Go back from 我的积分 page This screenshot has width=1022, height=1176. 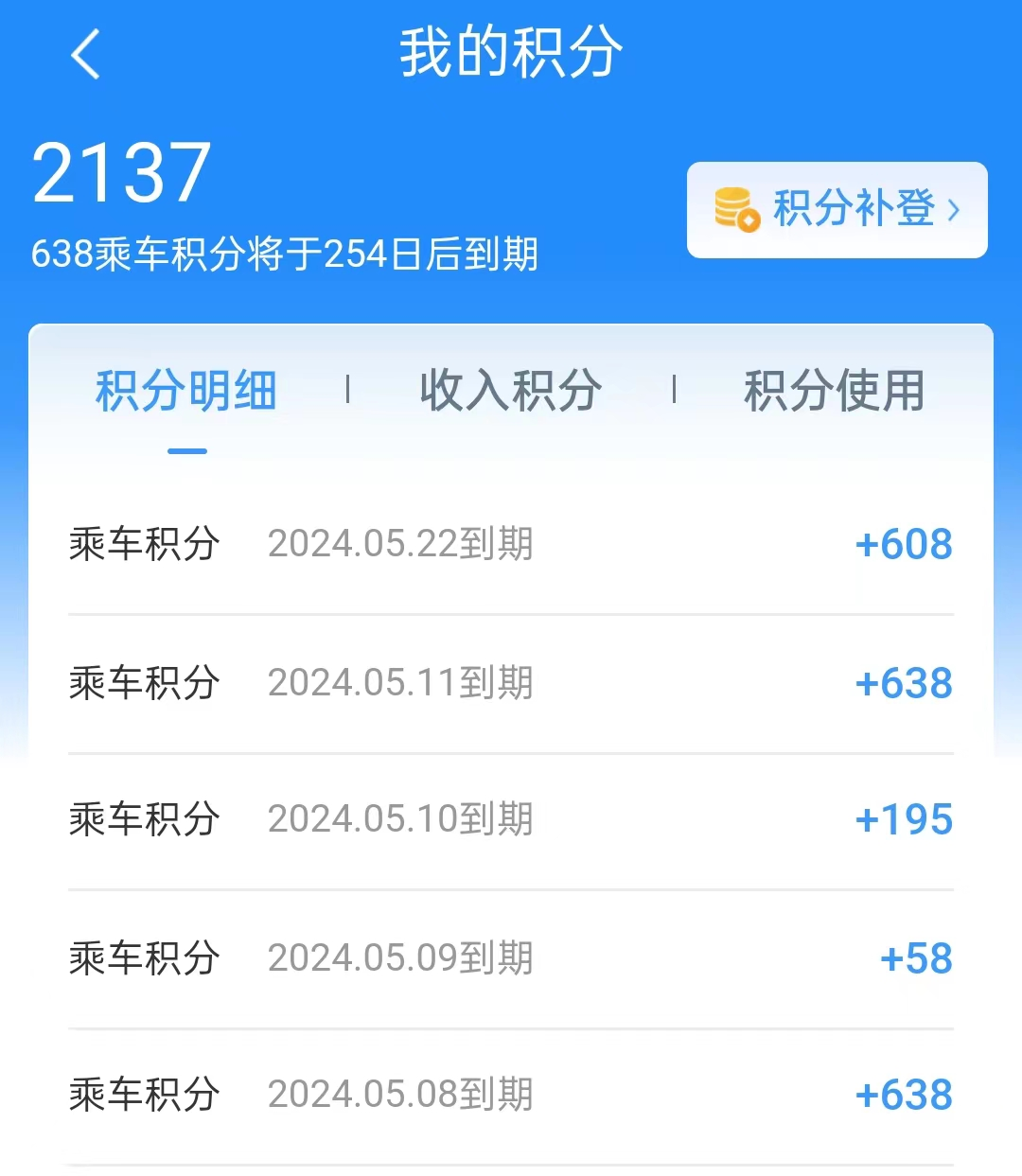(86, 54)
